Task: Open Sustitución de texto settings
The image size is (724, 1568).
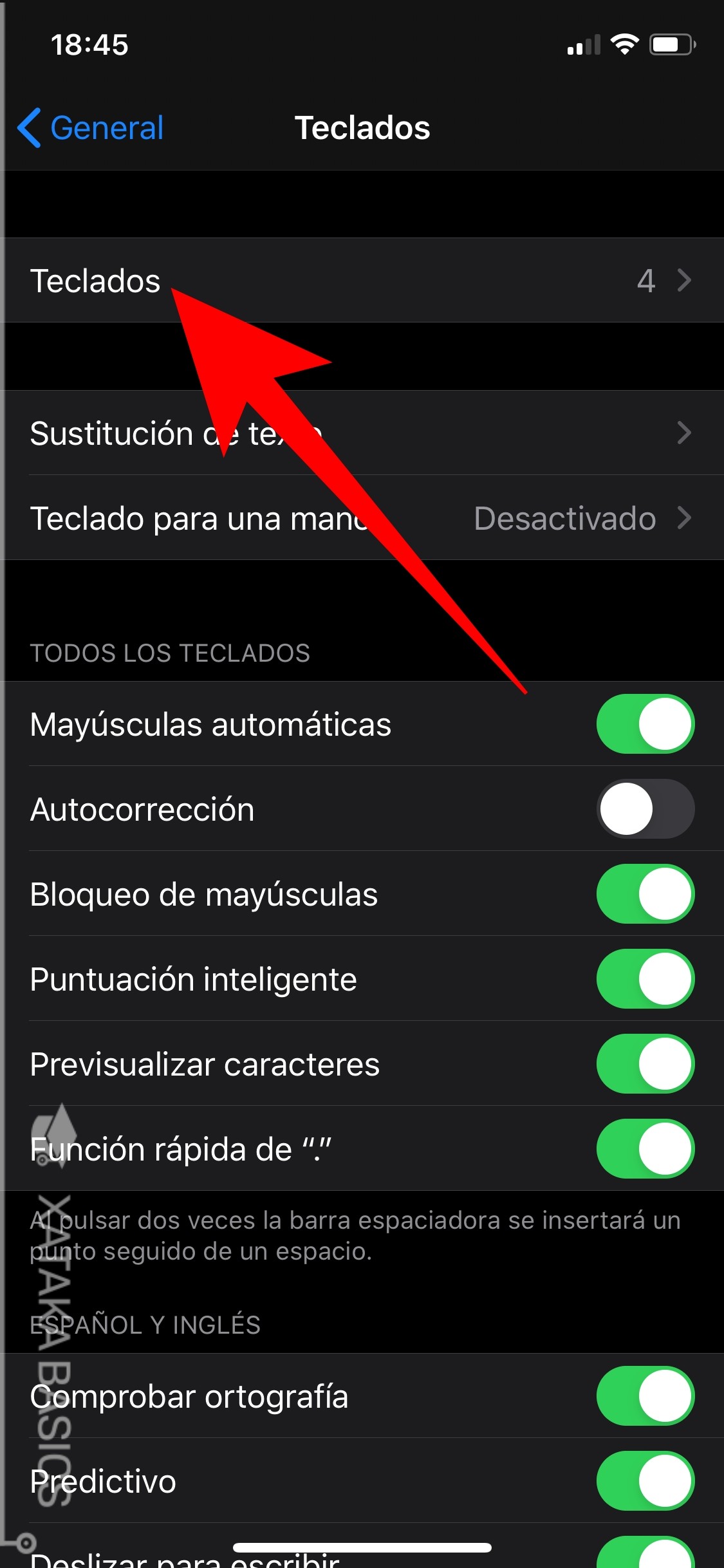Action: [362, 433]
